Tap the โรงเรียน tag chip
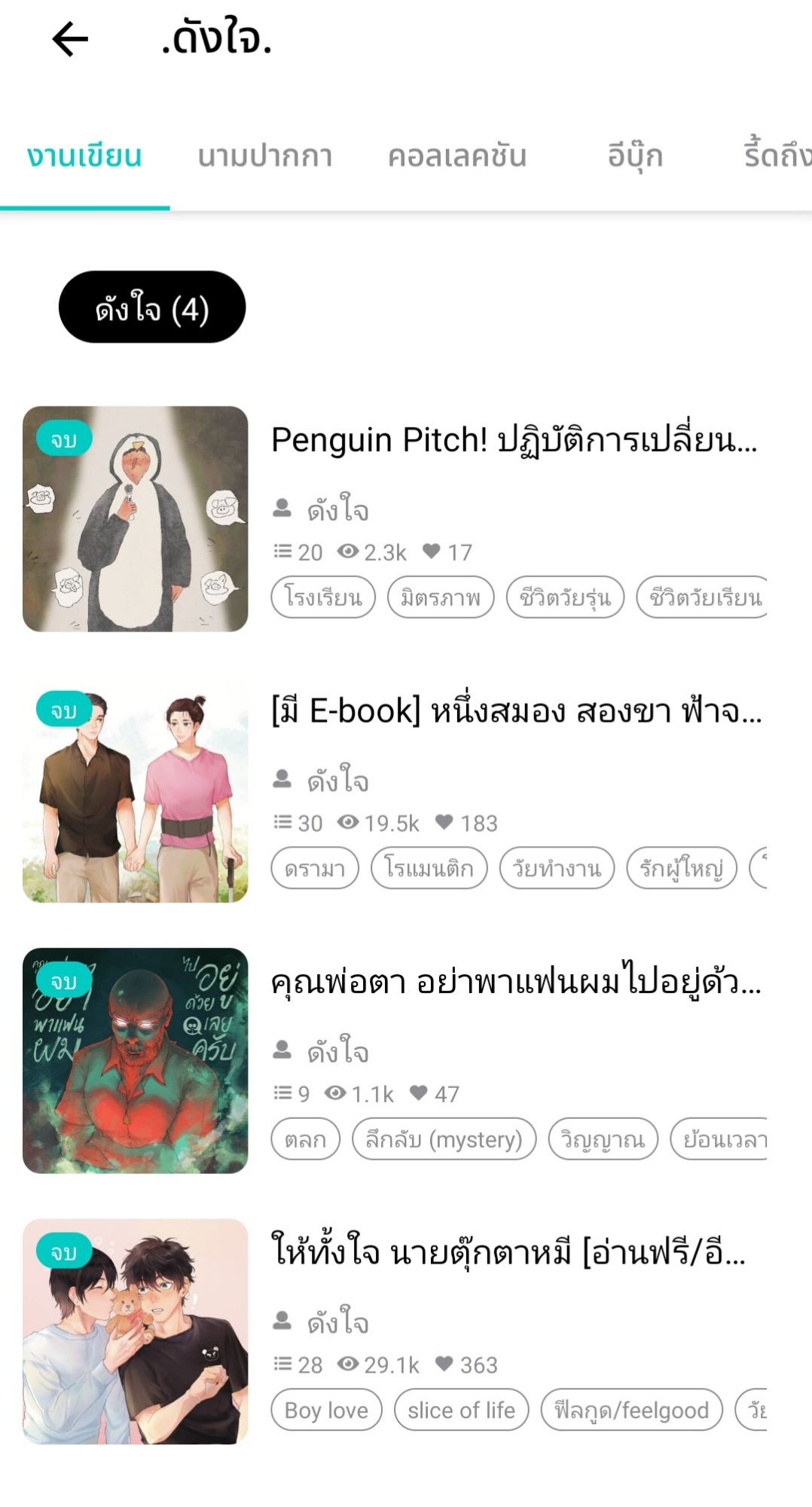The height and width of the screenshot is (1507, 812). [x=323, y=598]
